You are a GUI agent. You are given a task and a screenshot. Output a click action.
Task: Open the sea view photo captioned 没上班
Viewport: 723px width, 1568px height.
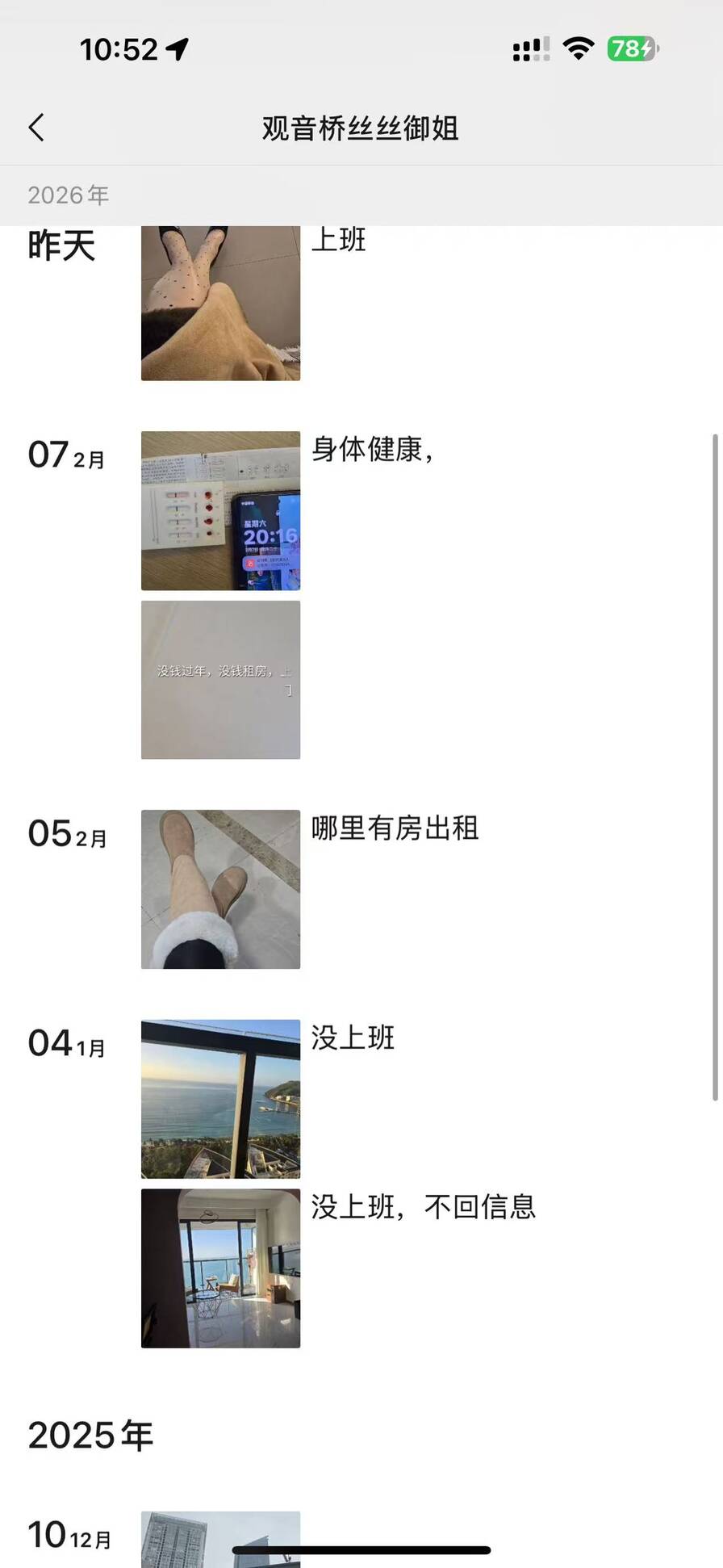[x=220, y=1099]
